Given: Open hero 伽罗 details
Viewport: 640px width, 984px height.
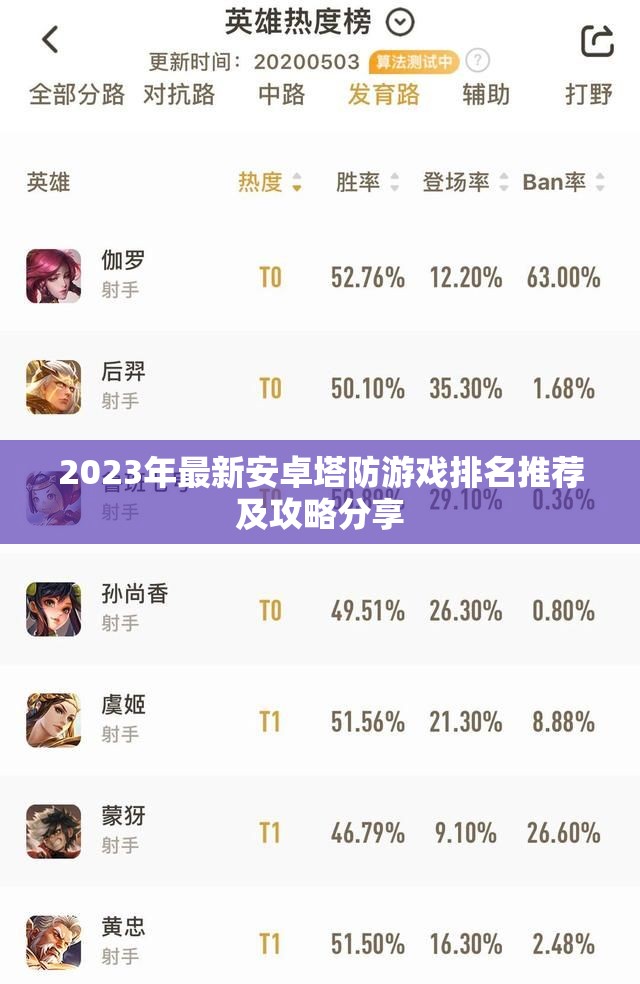Looking at the screenshot, I should 123,275.
